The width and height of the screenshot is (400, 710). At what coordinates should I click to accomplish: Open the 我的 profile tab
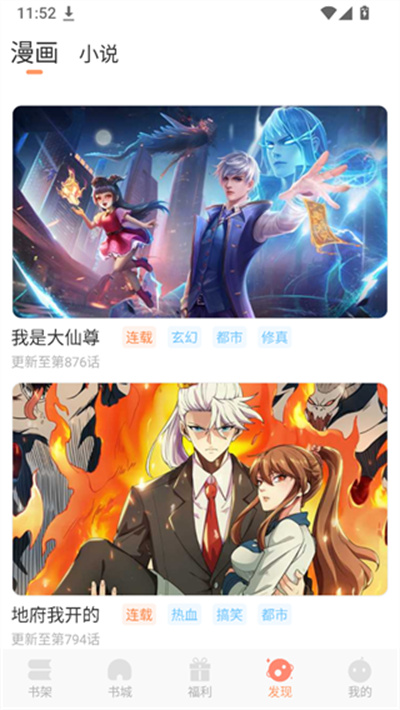360,678
